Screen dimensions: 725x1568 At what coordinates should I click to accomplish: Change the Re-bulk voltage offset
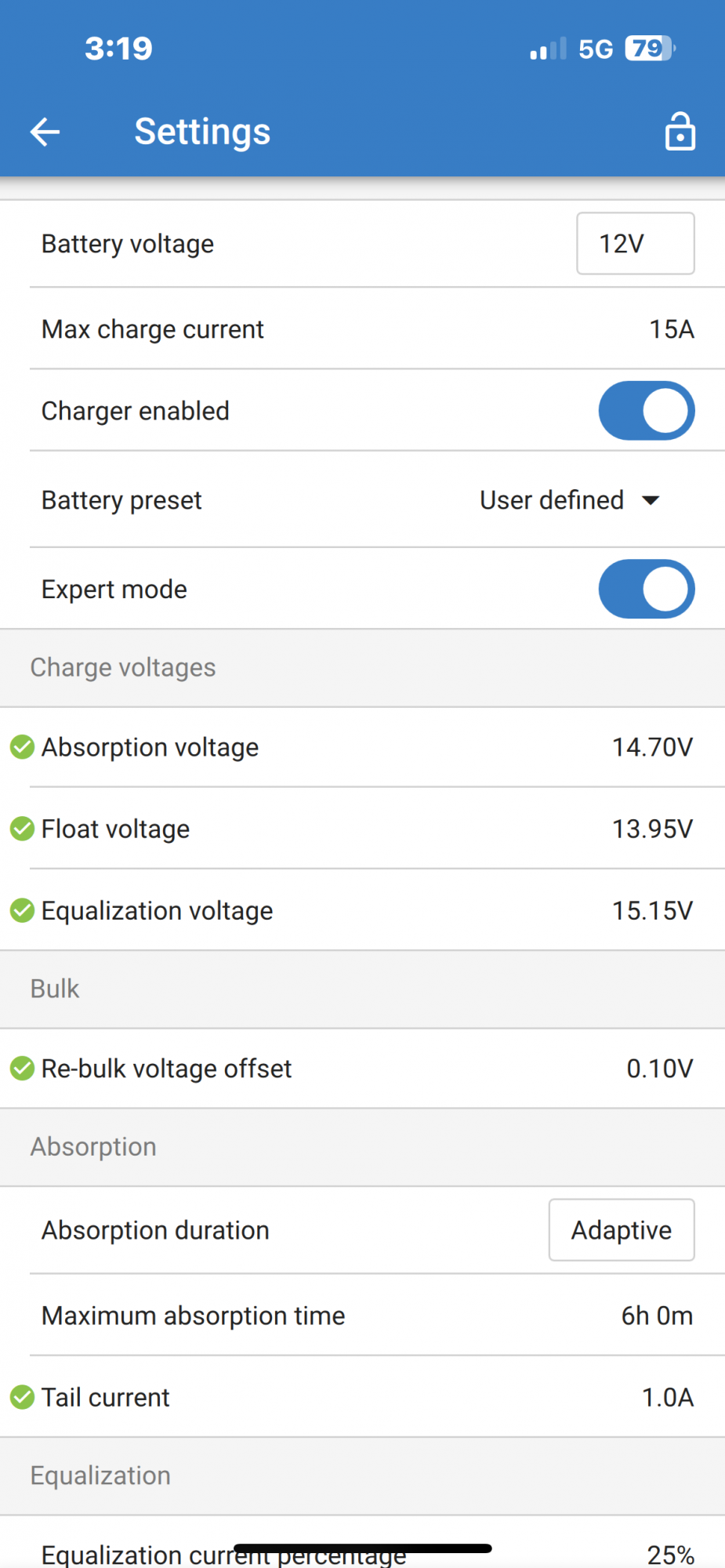pyautogui.click(x=362, y=1069)
